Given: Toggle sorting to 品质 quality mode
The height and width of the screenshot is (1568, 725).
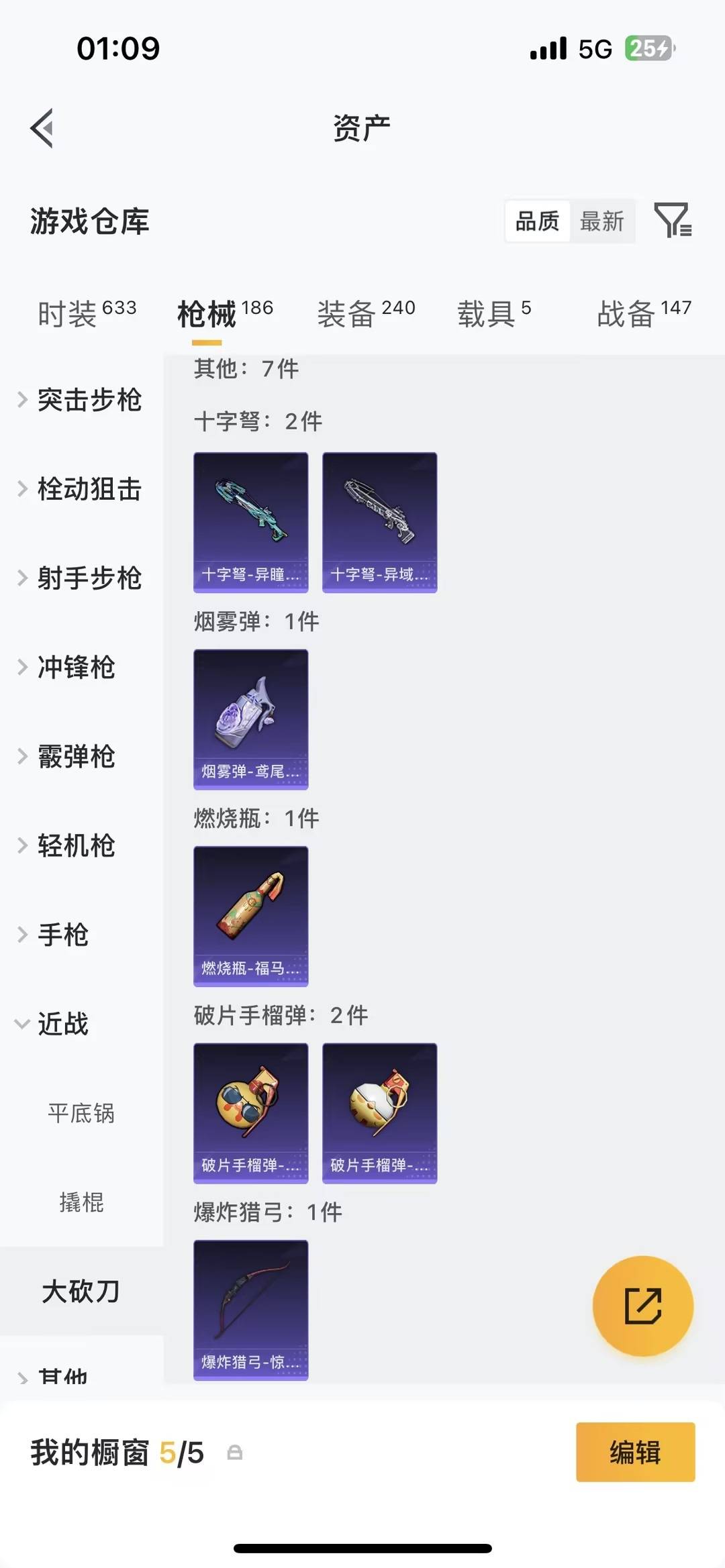Looking at the screenshot, I should click(x=536, y=221).
